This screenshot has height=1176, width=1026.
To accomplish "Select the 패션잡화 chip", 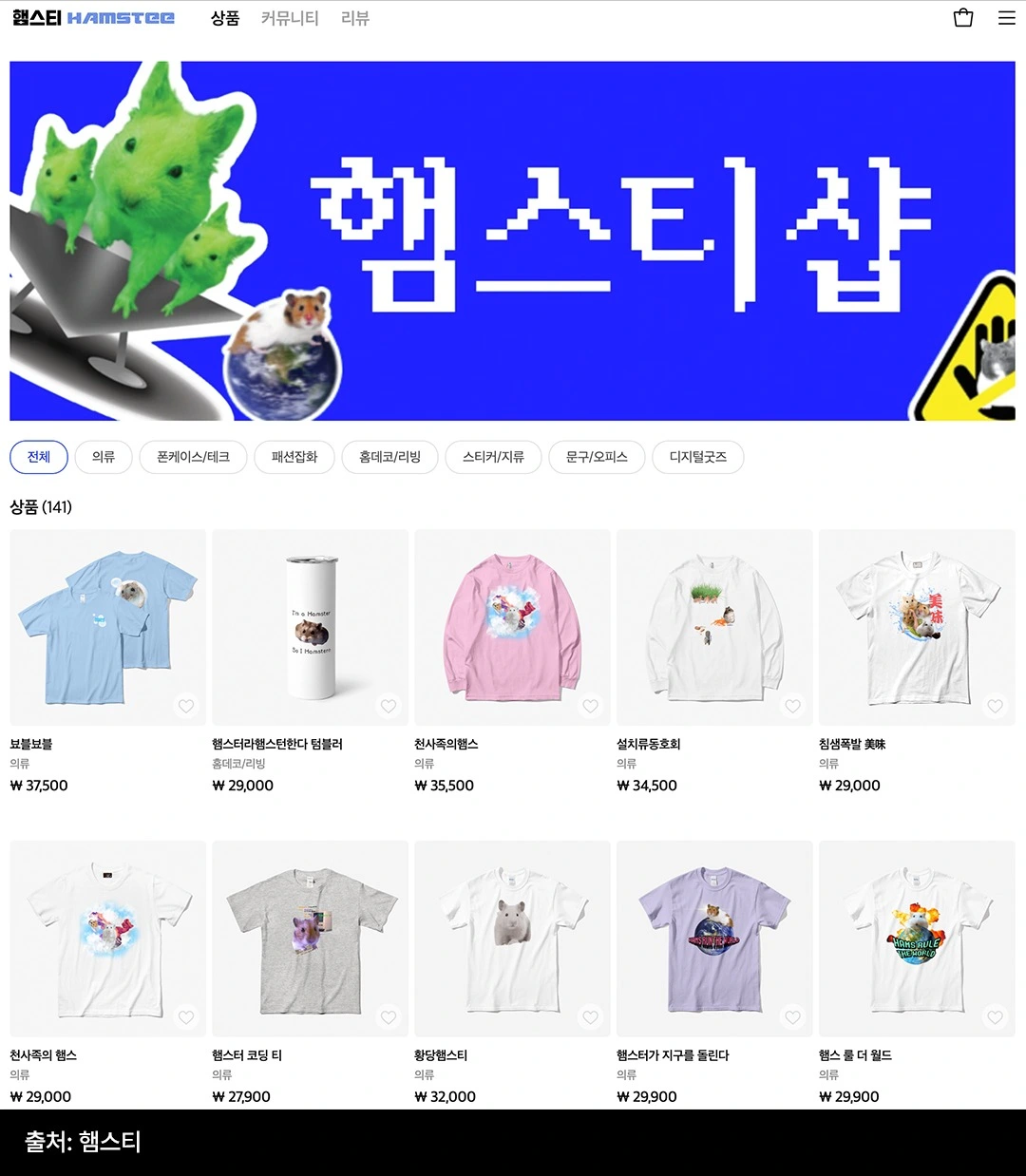I will pyautogui.click(x=294, y=457).
